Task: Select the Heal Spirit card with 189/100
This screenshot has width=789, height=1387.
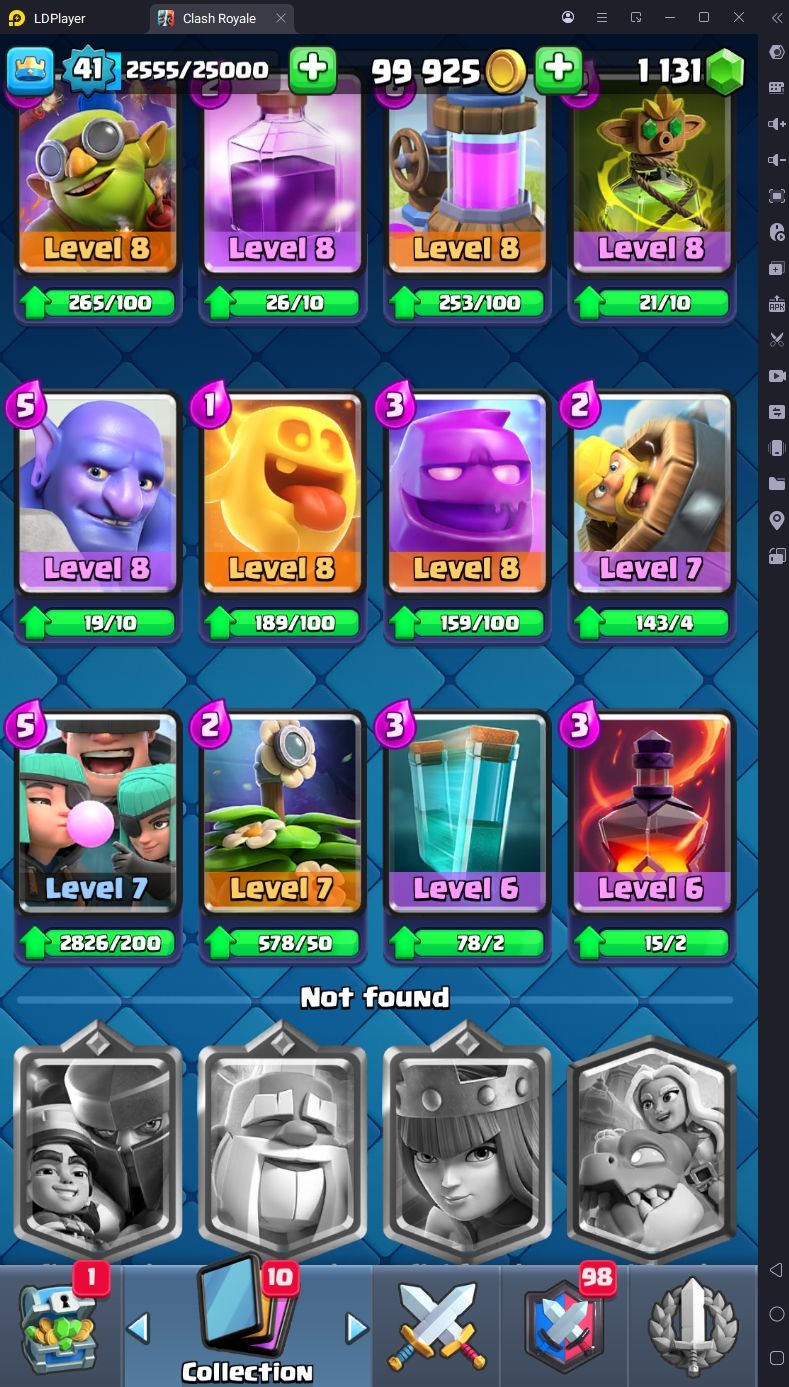Action: click(282, 497)
